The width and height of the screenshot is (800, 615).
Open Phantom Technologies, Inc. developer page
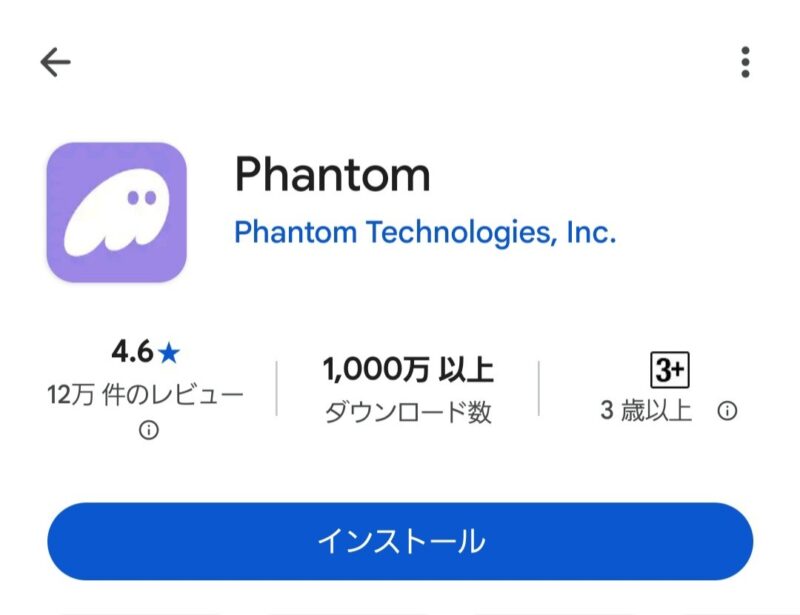tap(424, 233)
